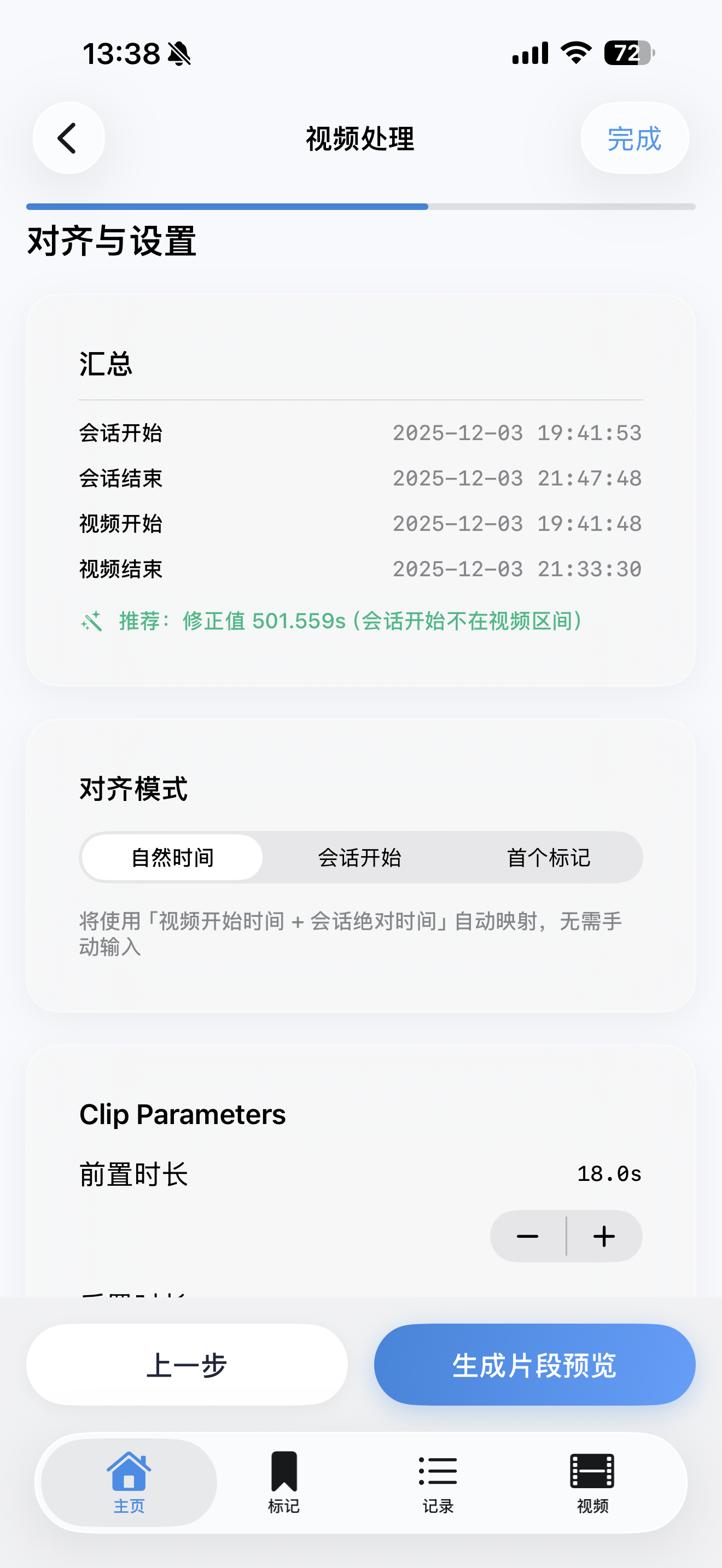Go back from 视频处理 screen
Screen dimensions: 722x1568
tap(68, 138)
